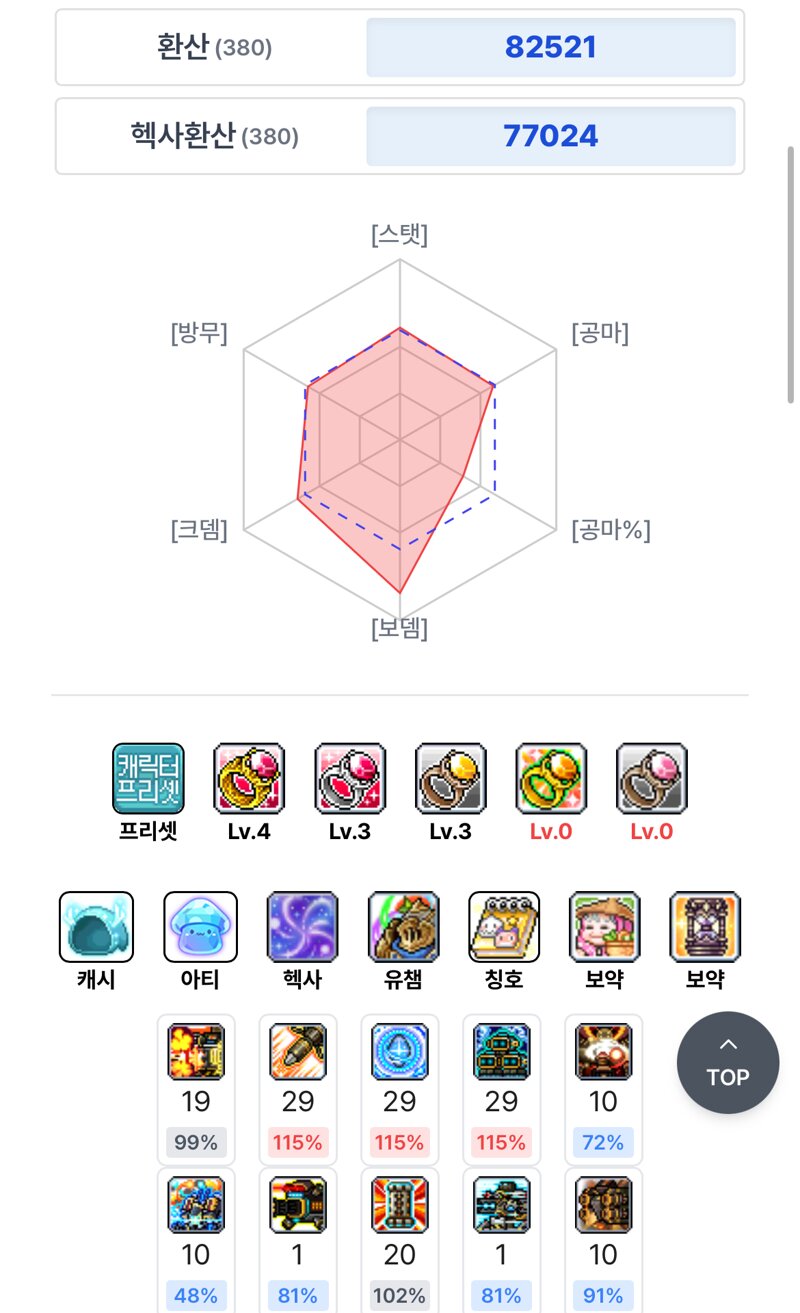This screenshot has height=1313, width=800.
Task: Open the 프리셋 character preset icon
Action: 148,778
